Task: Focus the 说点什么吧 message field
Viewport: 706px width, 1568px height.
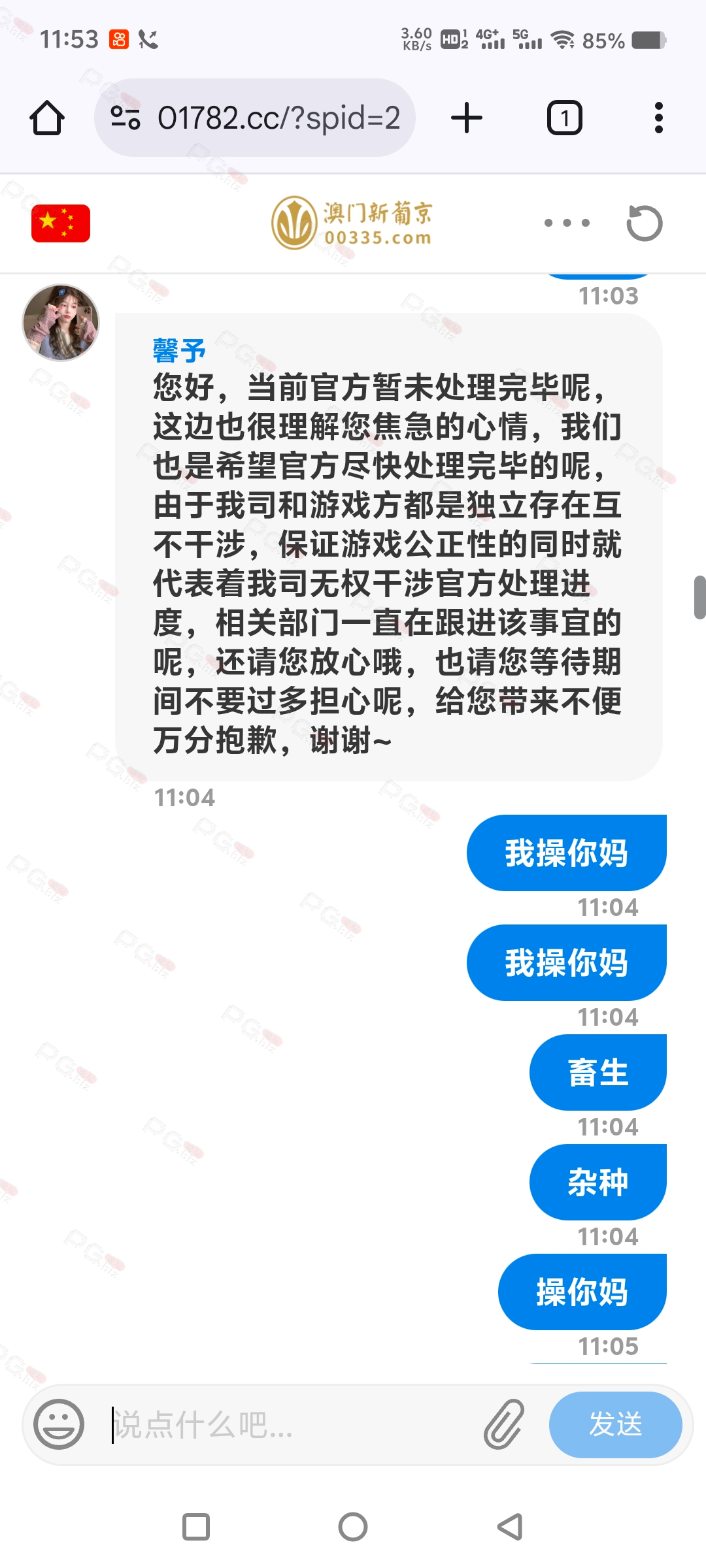Action: pos(288,1424)
